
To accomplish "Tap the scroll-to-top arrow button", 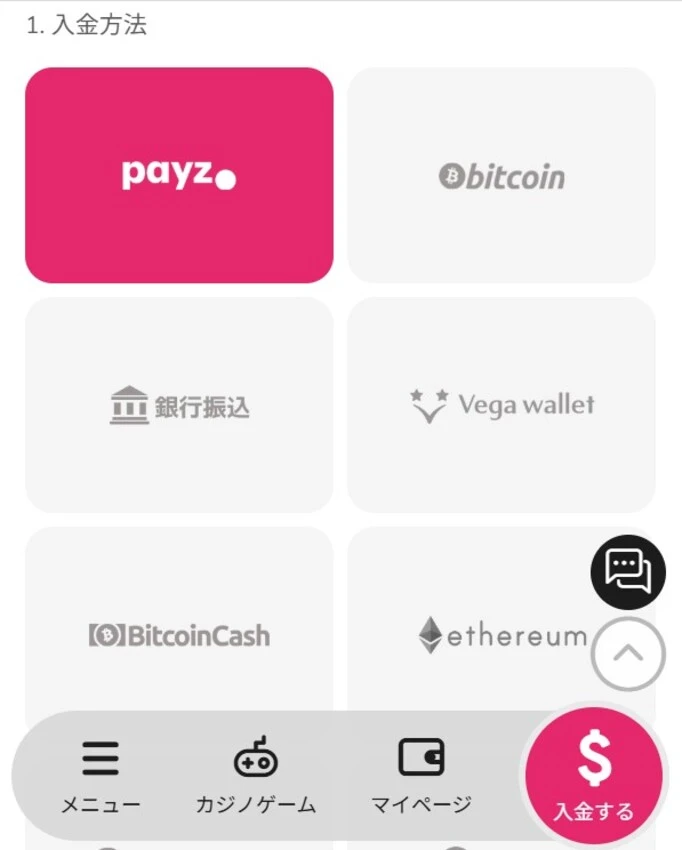I will click(627, 654).
